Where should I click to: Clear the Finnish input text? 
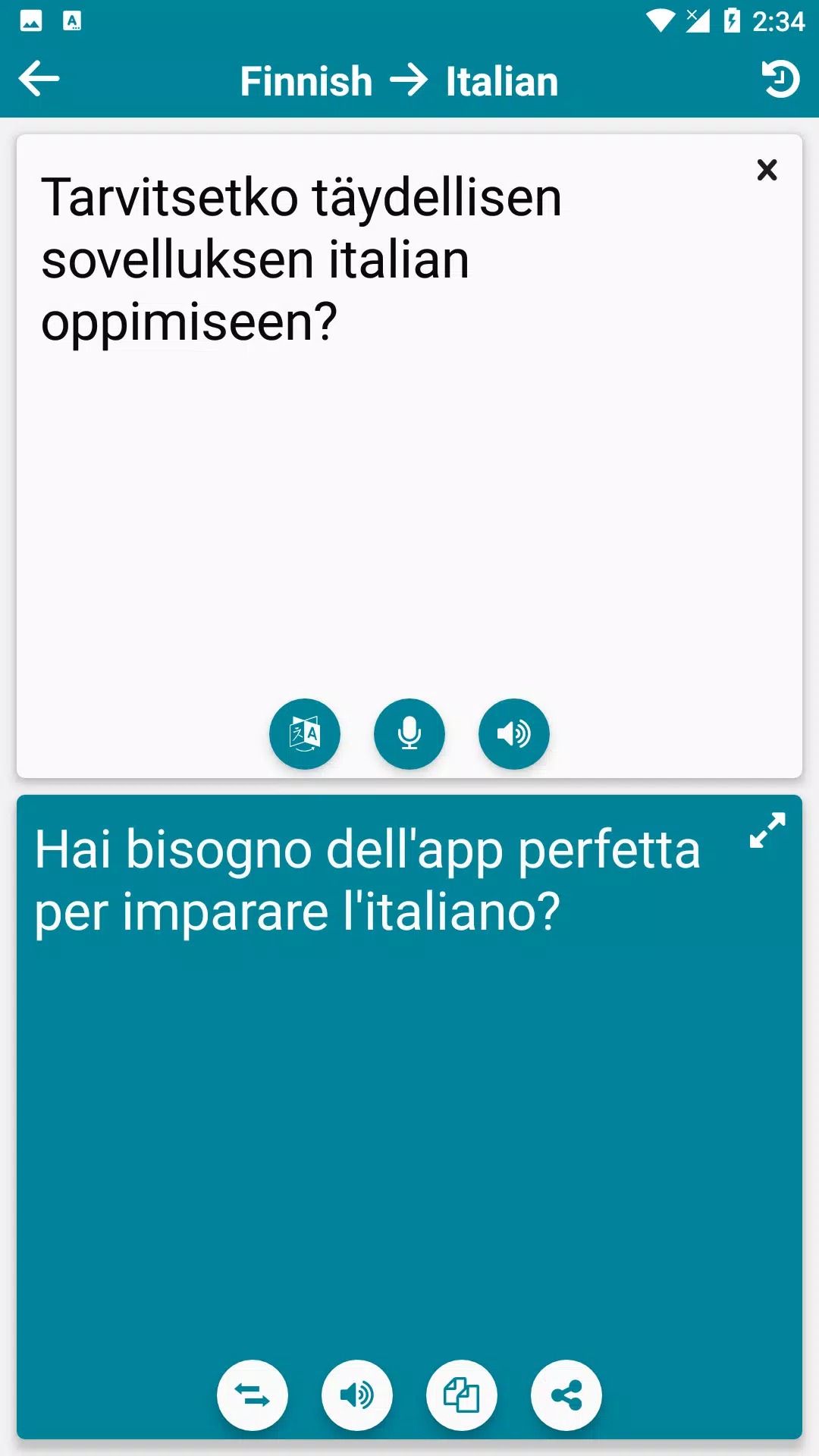(767, 170)
